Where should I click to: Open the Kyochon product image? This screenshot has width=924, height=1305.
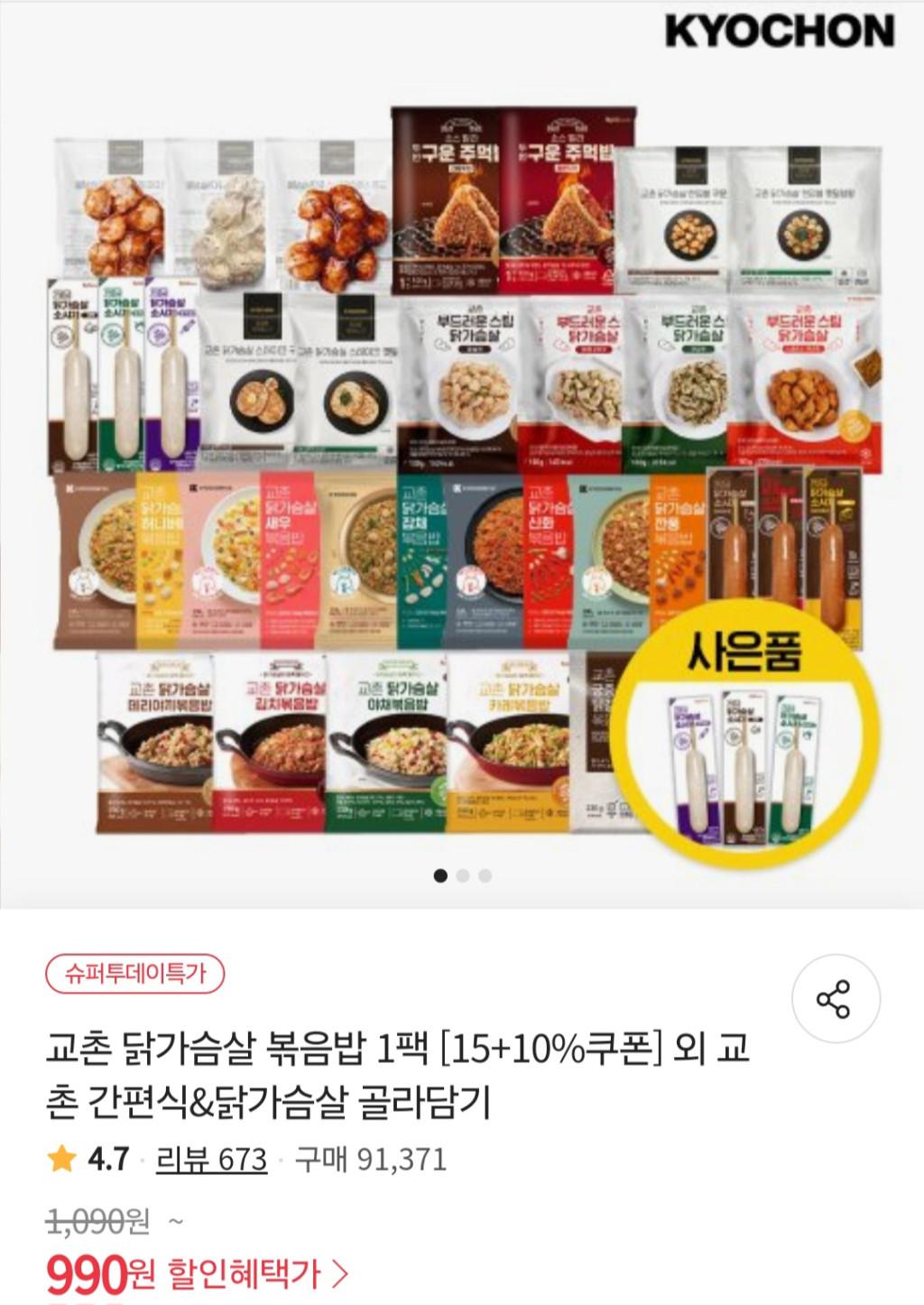[x=462, y=469]
